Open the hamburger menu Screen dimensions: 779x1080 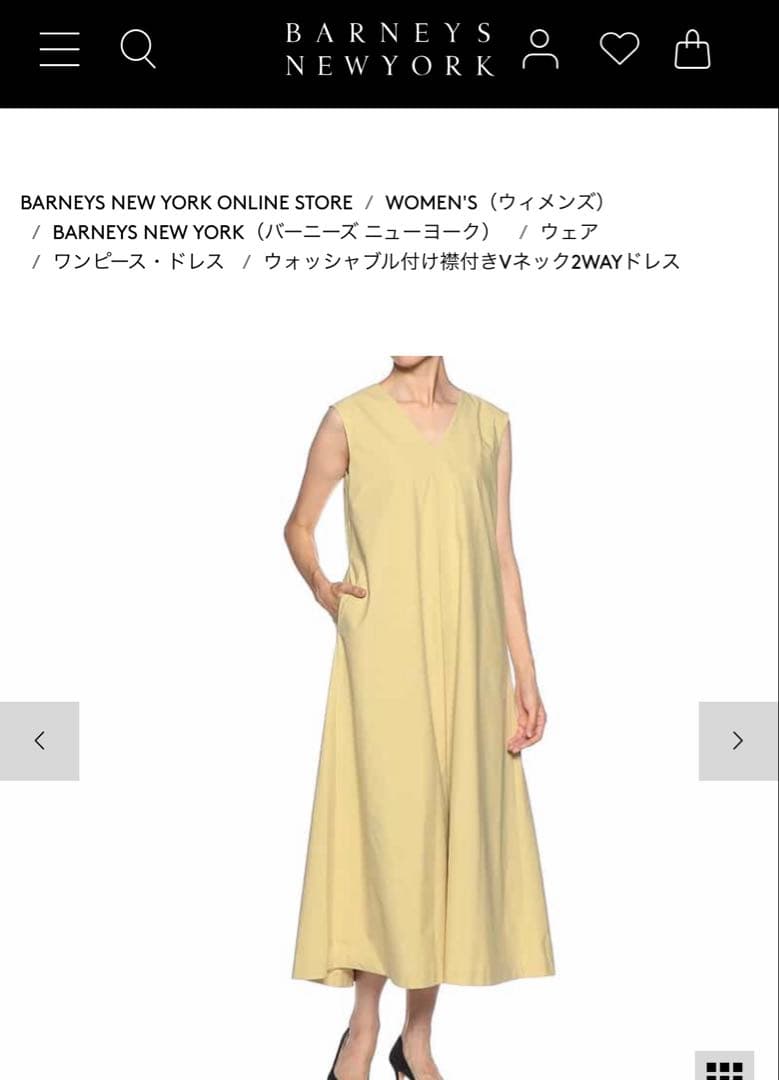(x=59, y=48)
